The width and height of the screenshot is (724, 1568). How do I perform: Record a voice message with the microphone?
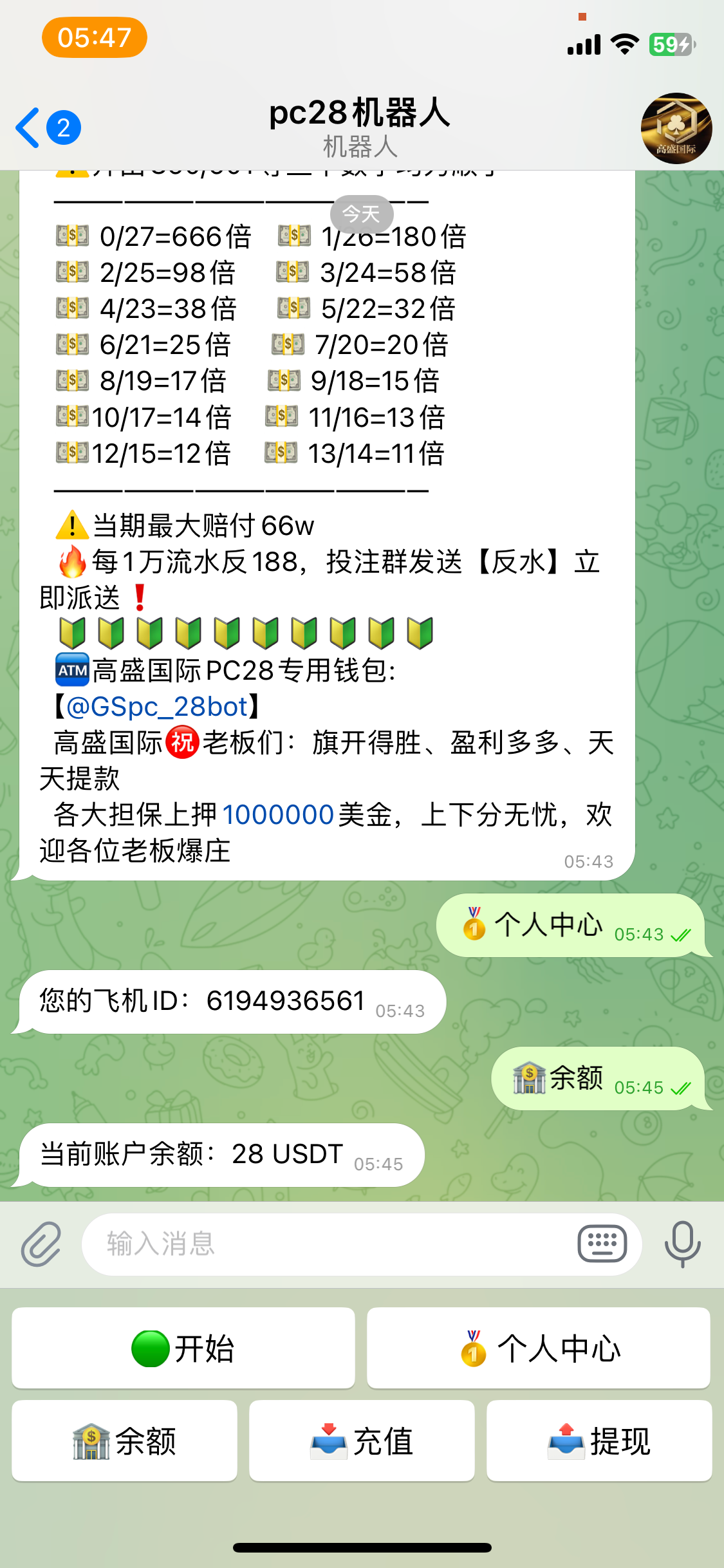coord(682,1244)
